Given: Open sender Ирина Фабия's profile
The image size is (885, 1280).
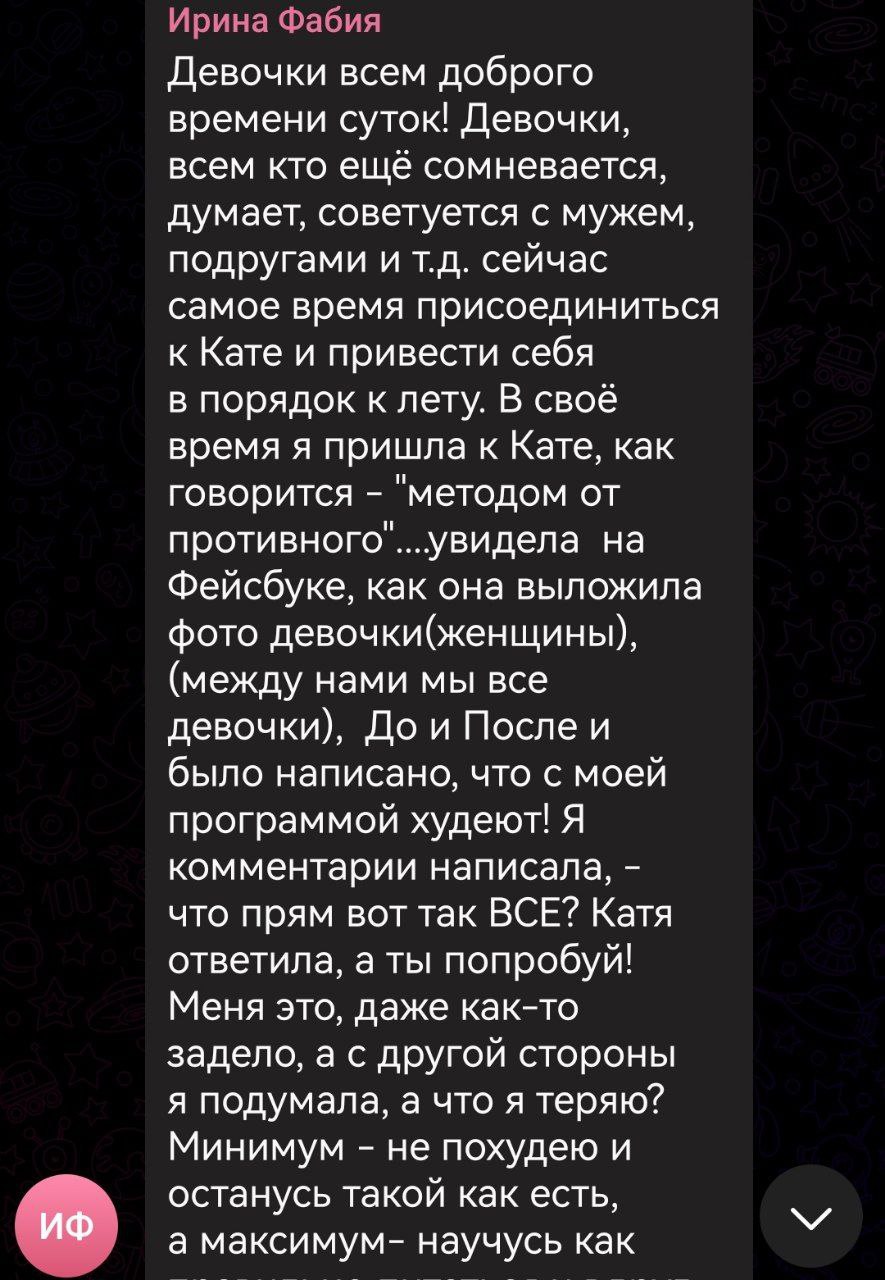Looking at the screenshot, I should pyautogui.click(x=274, y=19).
